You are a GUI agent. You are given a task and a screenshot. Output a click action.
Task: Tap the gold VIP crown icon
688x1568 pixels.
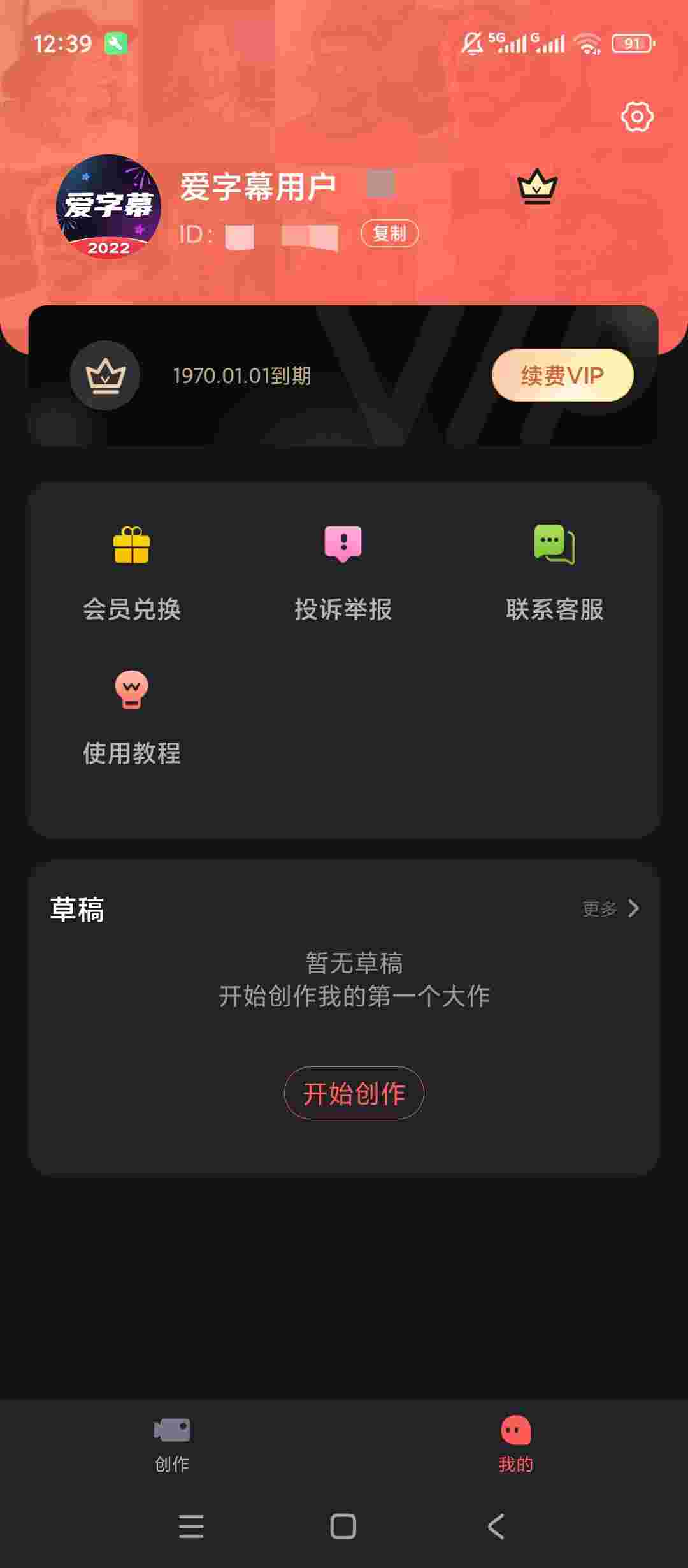click(537, 187)
